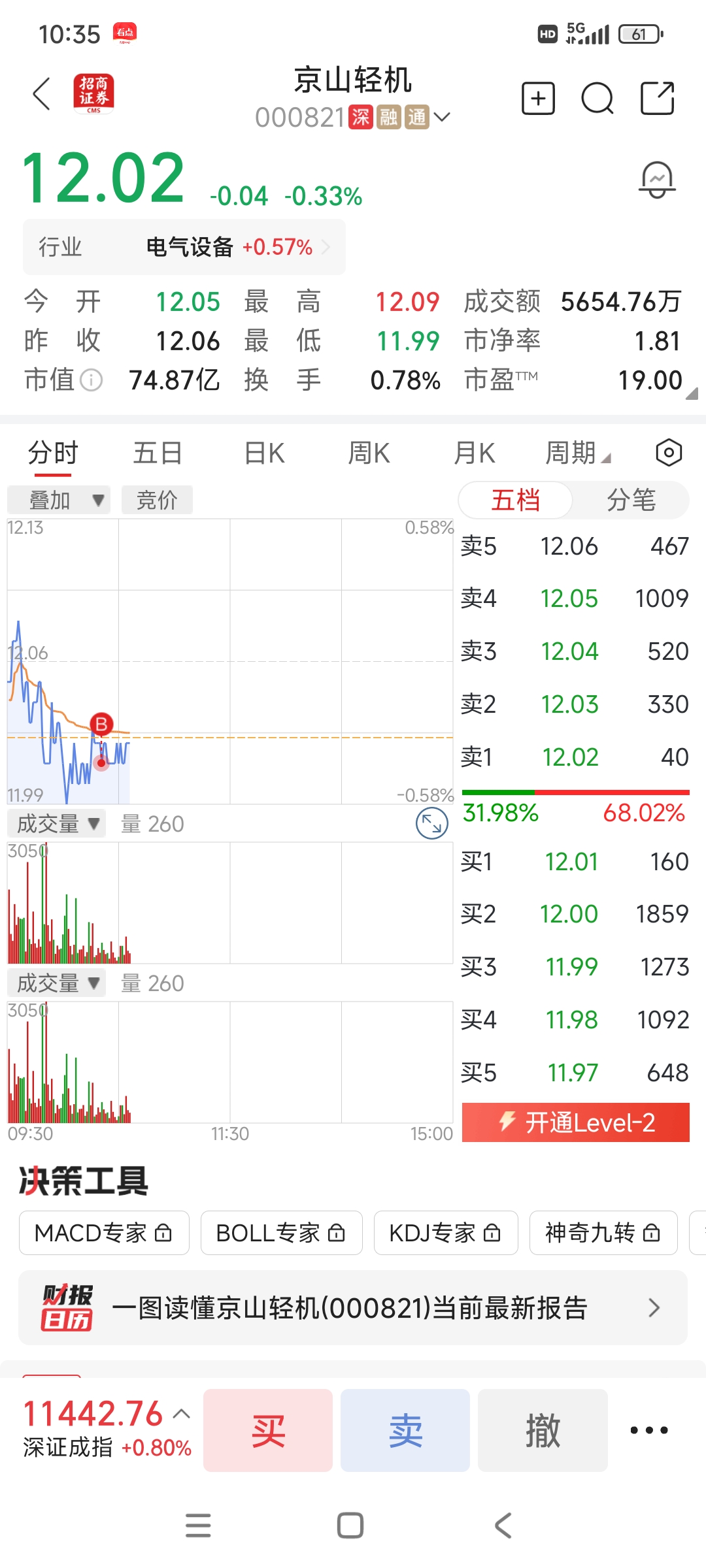Open 一图读懂京山轻机 latest report banner

353,1307
